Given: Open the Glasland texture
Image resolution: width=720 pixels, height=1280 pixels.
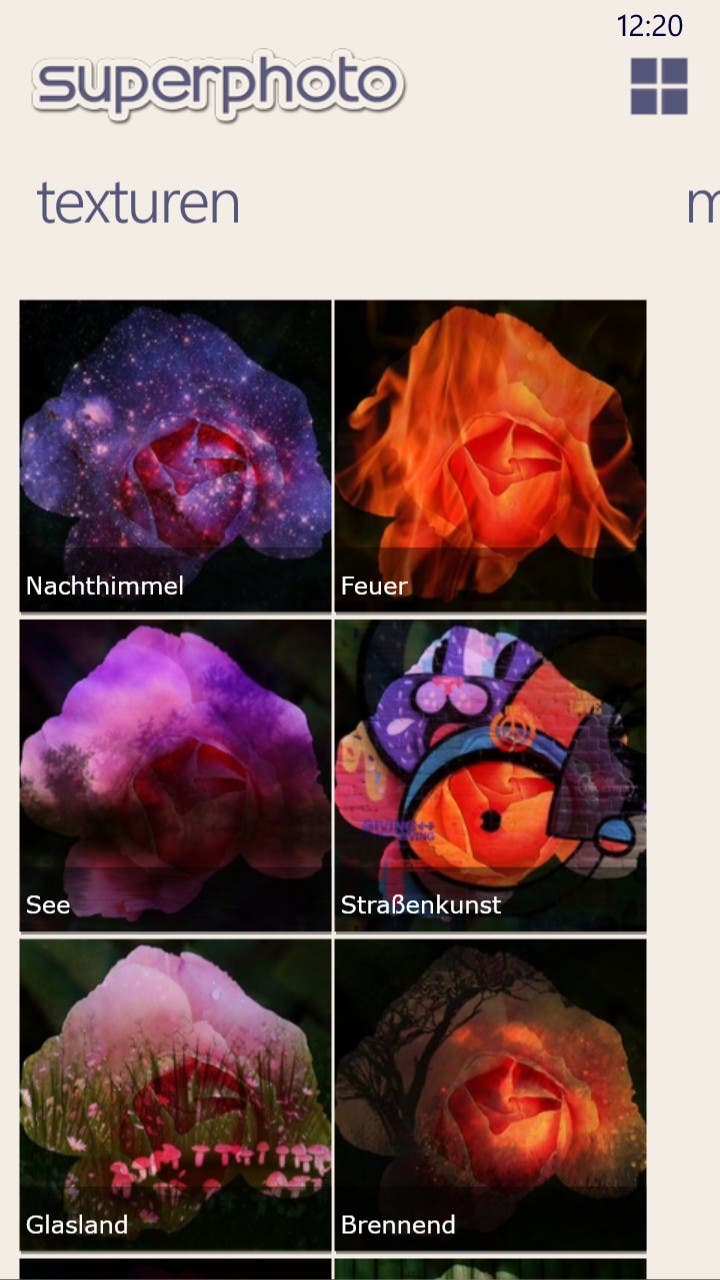Looking at the screenshot, I should 175,1095.
